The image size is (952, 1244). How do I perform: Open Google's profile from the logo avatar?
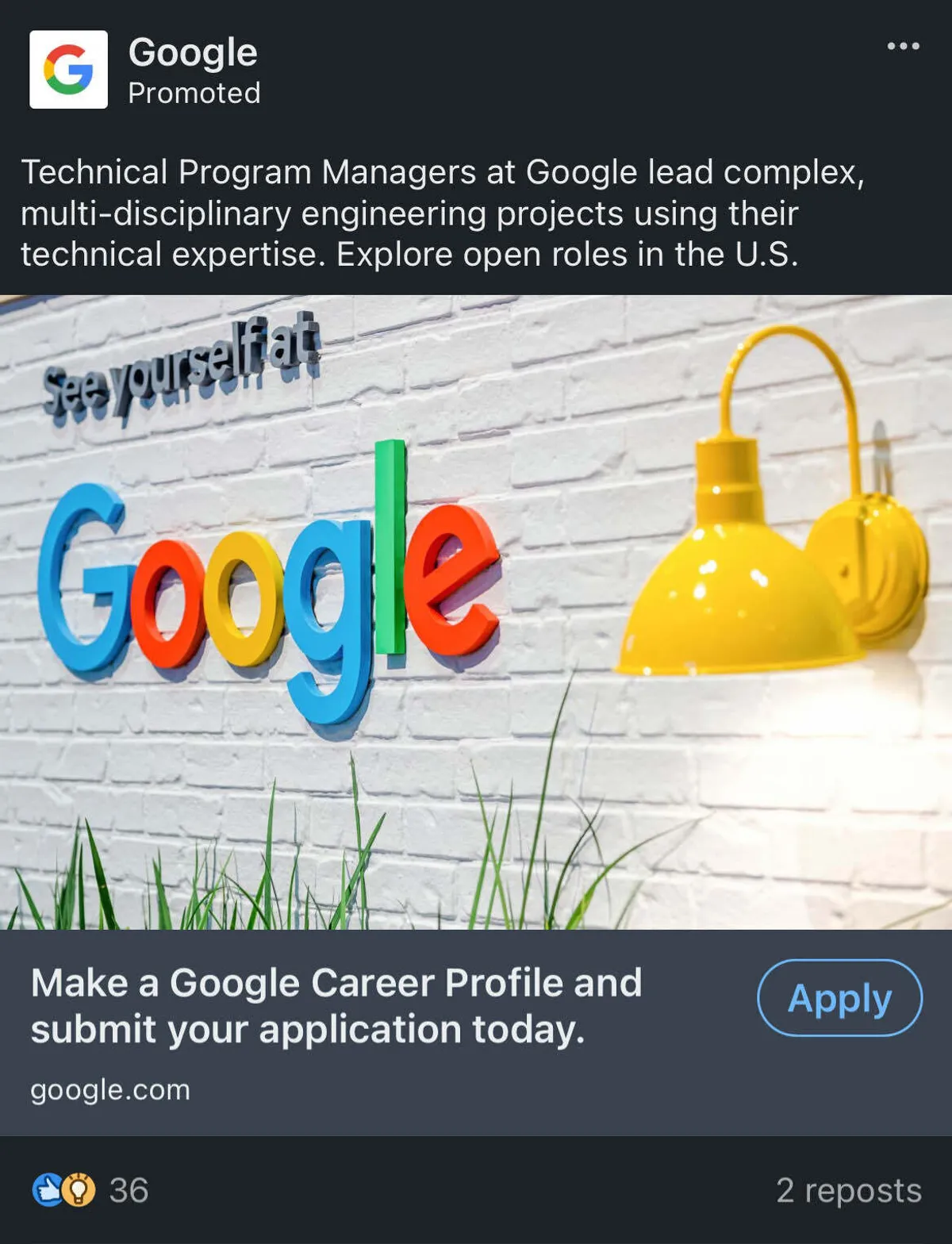click(68, 70)
